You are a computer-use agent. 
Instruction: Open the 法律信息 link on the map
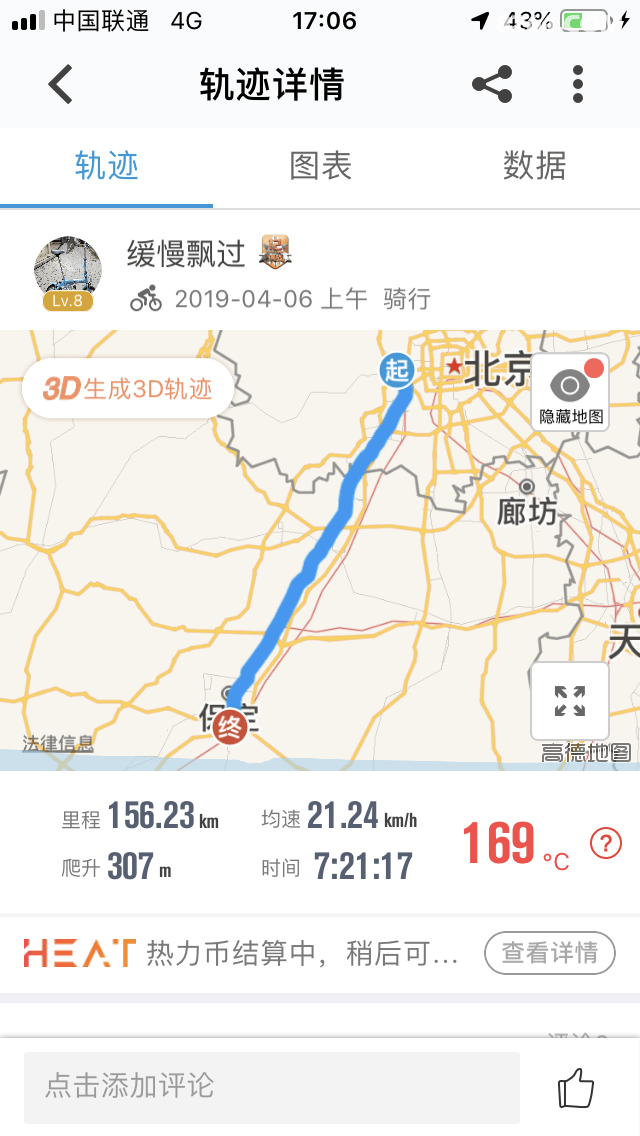click(x=58, y=743)
